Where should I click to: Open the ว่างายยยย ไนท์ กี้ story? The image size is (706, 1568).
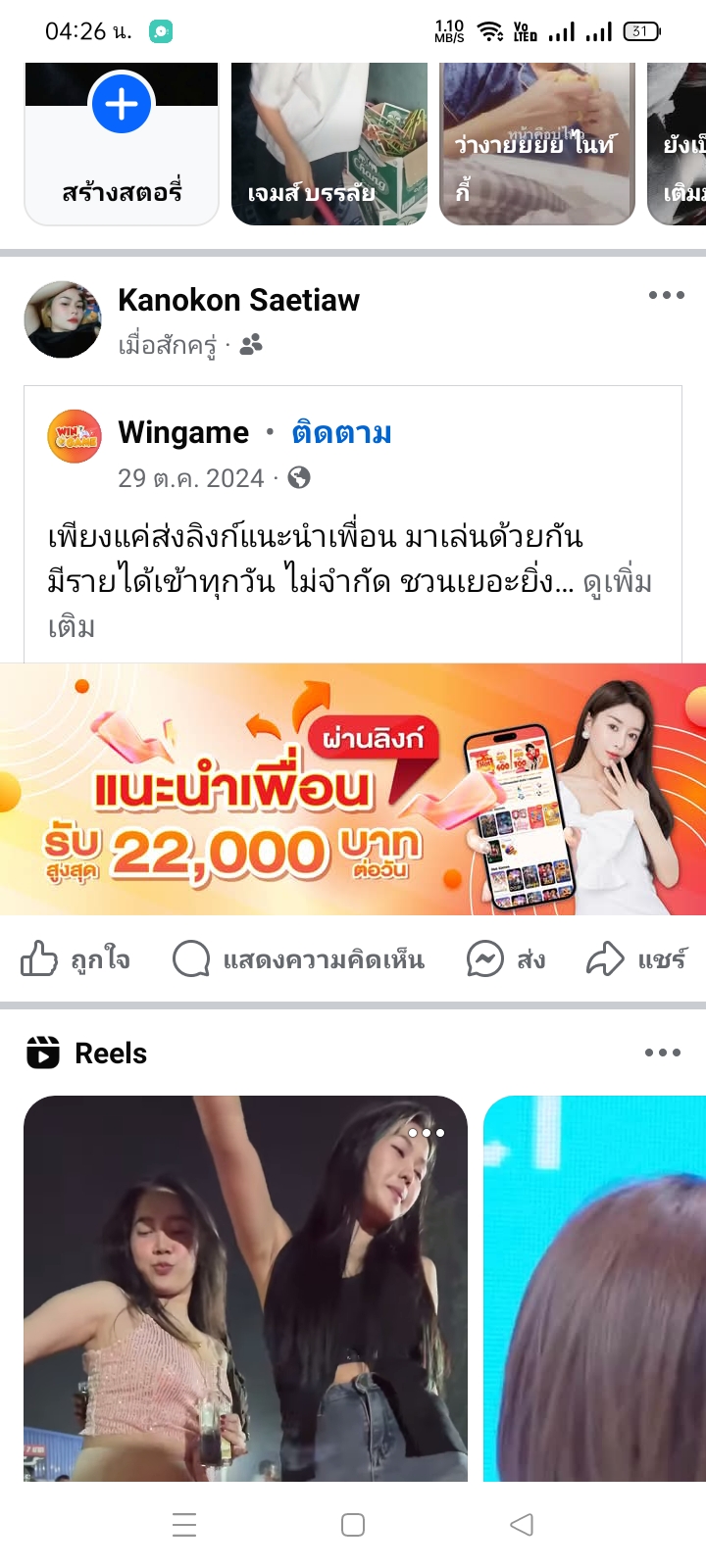pyautogui.click(x=537, y=143)
